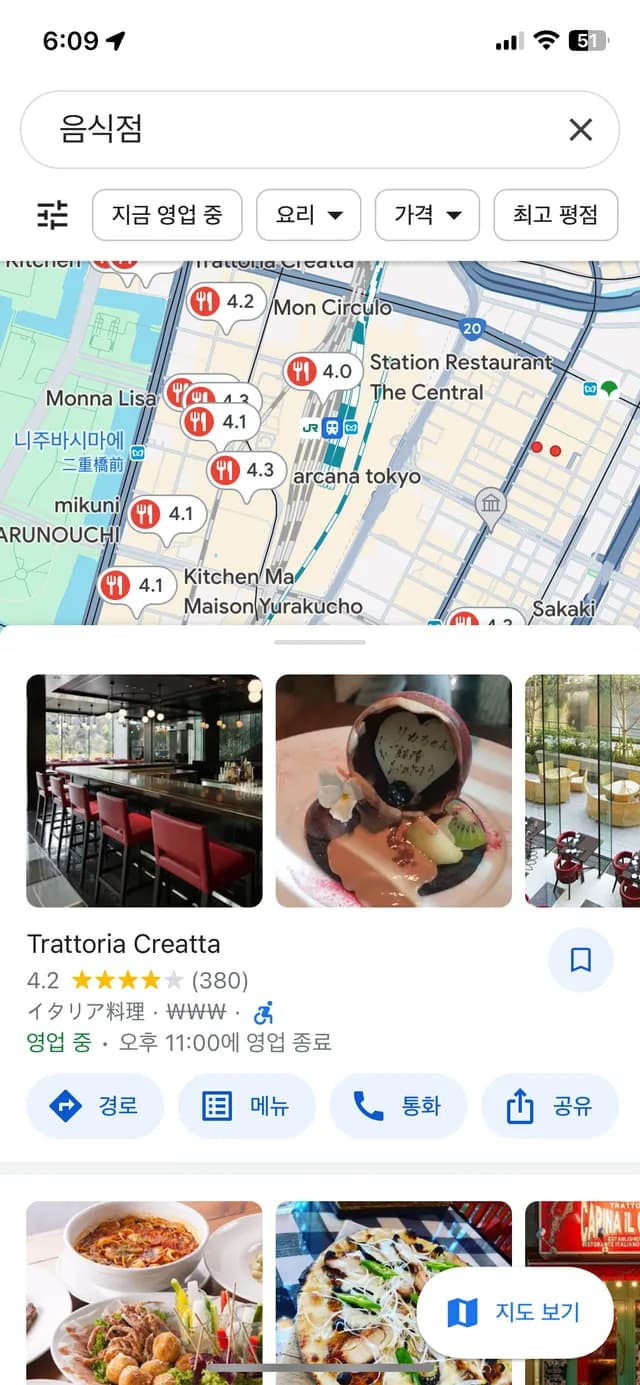The width and height of the screenshot is (640, 1385).
Task: Apply the 최고 평점 filter chip
Action: (x=555, y=215)
